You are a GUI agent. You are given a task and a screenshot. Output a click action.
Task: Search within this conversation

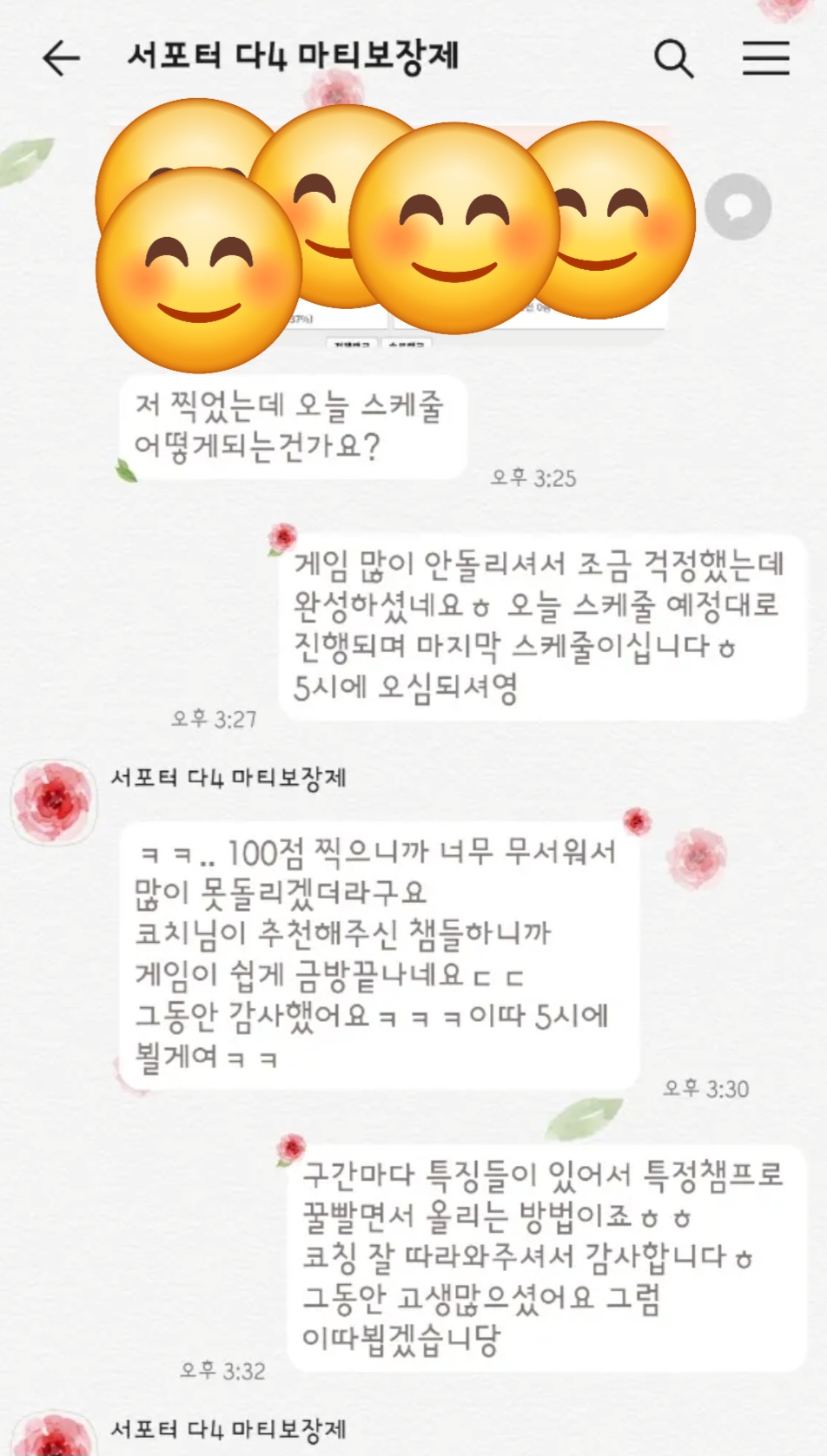(673, 58)
